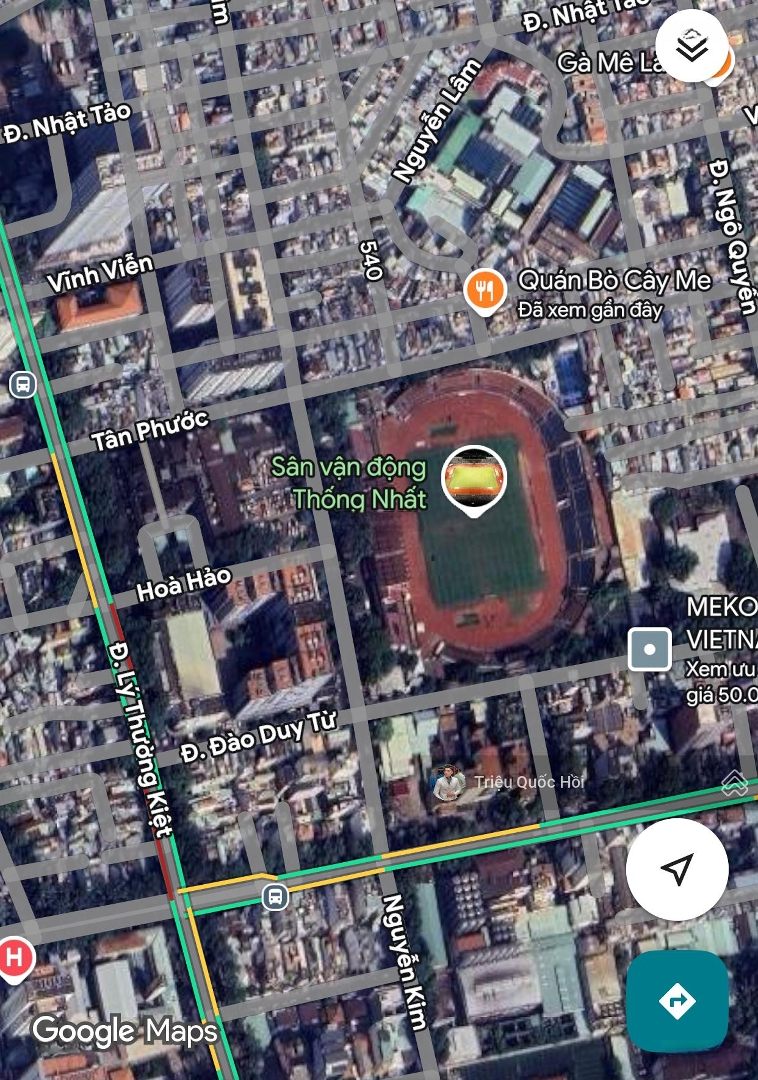The height and width of the screenshot is (1080, 758).
Task: Open the map layers selector
Action: 692,46
